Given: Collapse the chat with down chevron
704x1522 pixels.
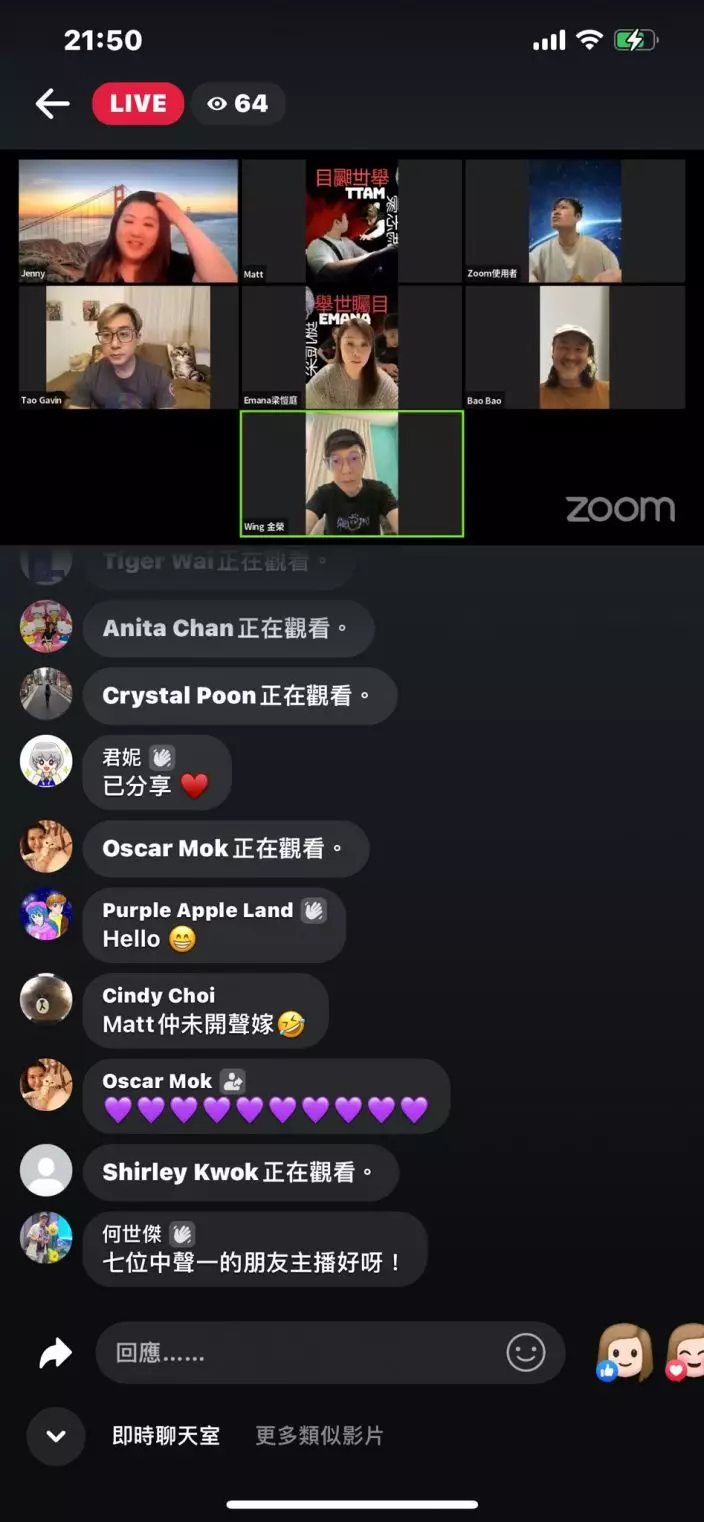Looking at the screenshot, I should pyautogui.click(x=56, y=1437).
